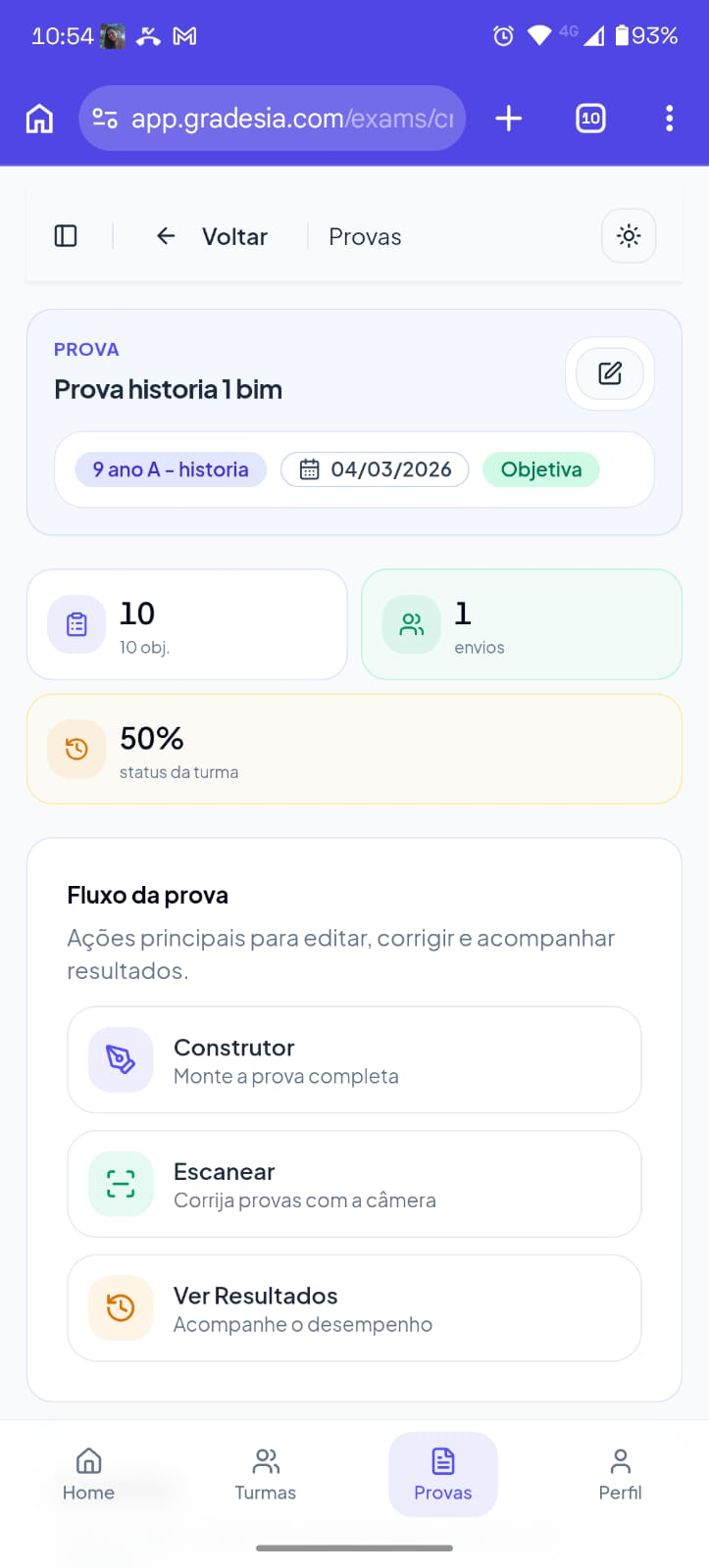Open the browser overflow menu

pos(669,118)
